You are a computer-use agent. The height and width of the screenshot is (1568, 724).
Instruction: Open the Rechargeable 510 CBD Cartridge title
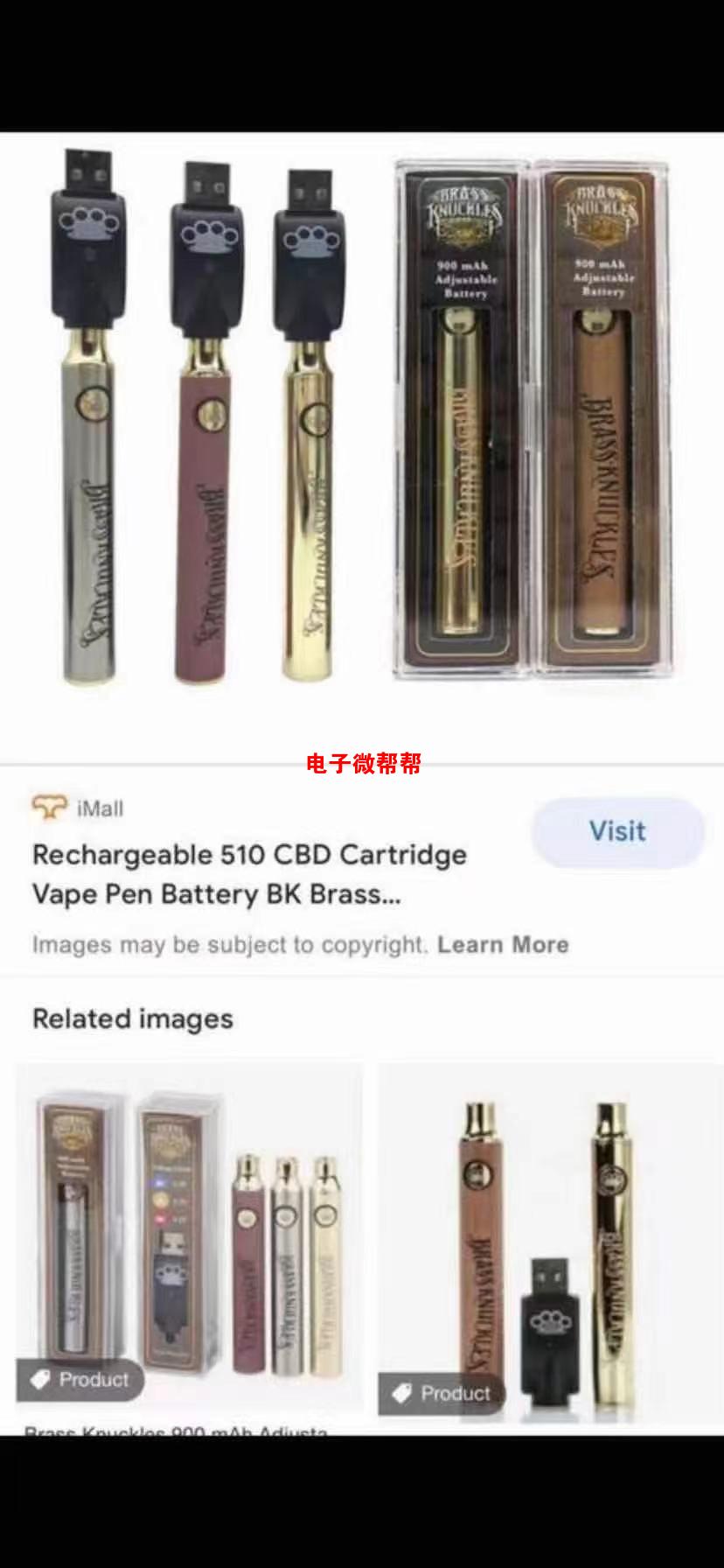pos(249,874)
